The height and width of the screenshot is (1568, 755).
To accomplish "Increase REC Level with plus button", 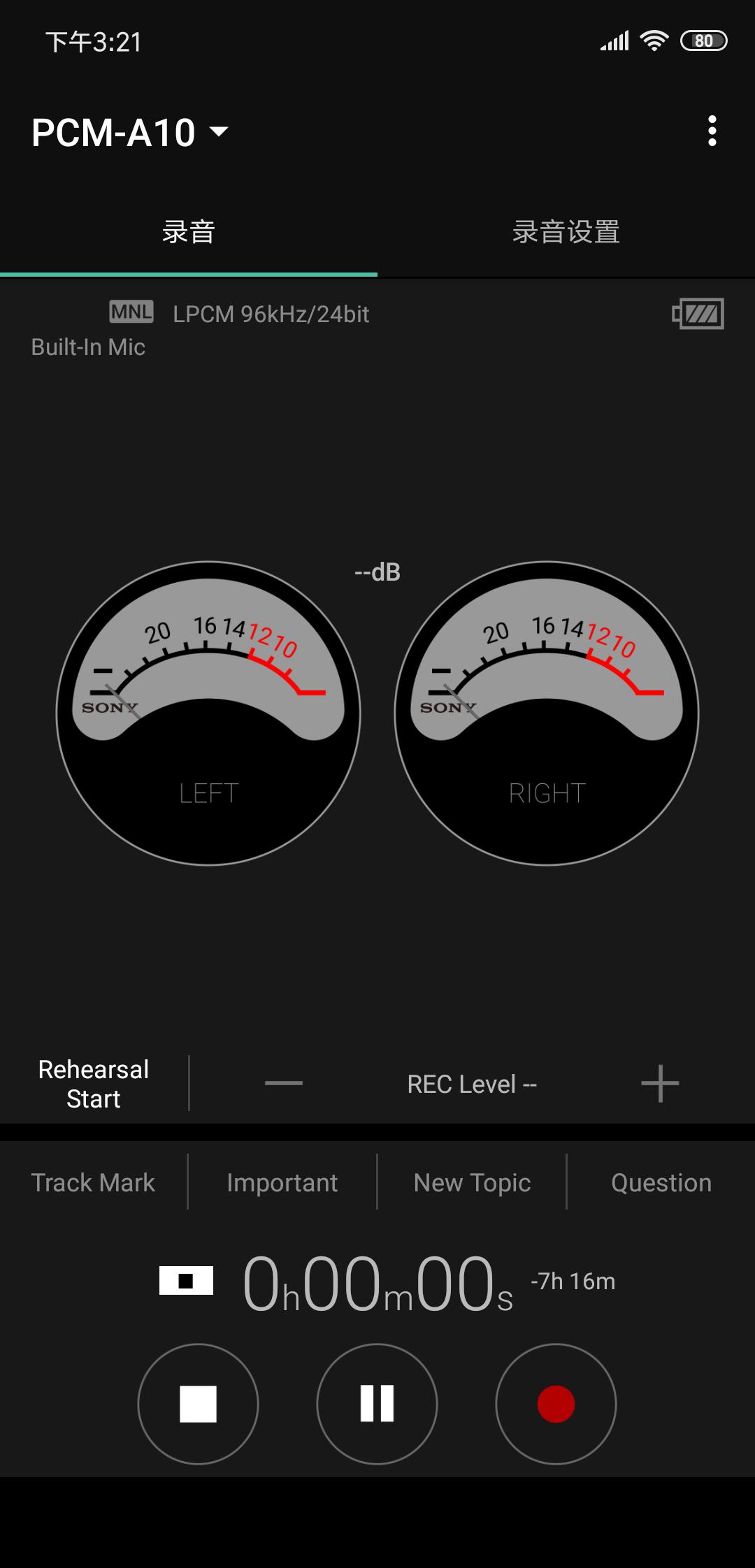I will [660, 1084].
